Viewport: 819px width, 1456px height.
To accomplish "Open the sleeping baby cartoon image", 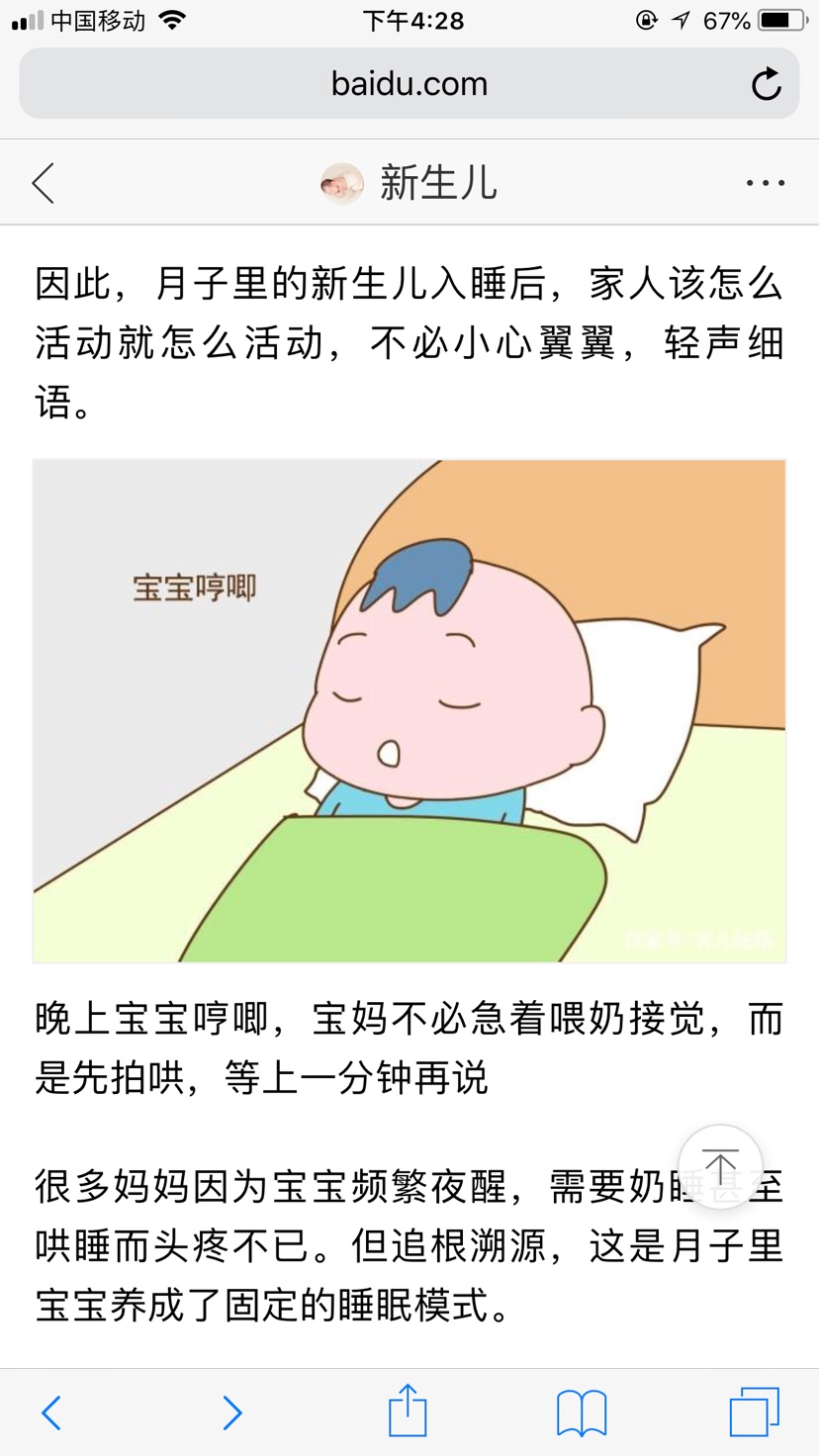I will [x=409, y=710].
